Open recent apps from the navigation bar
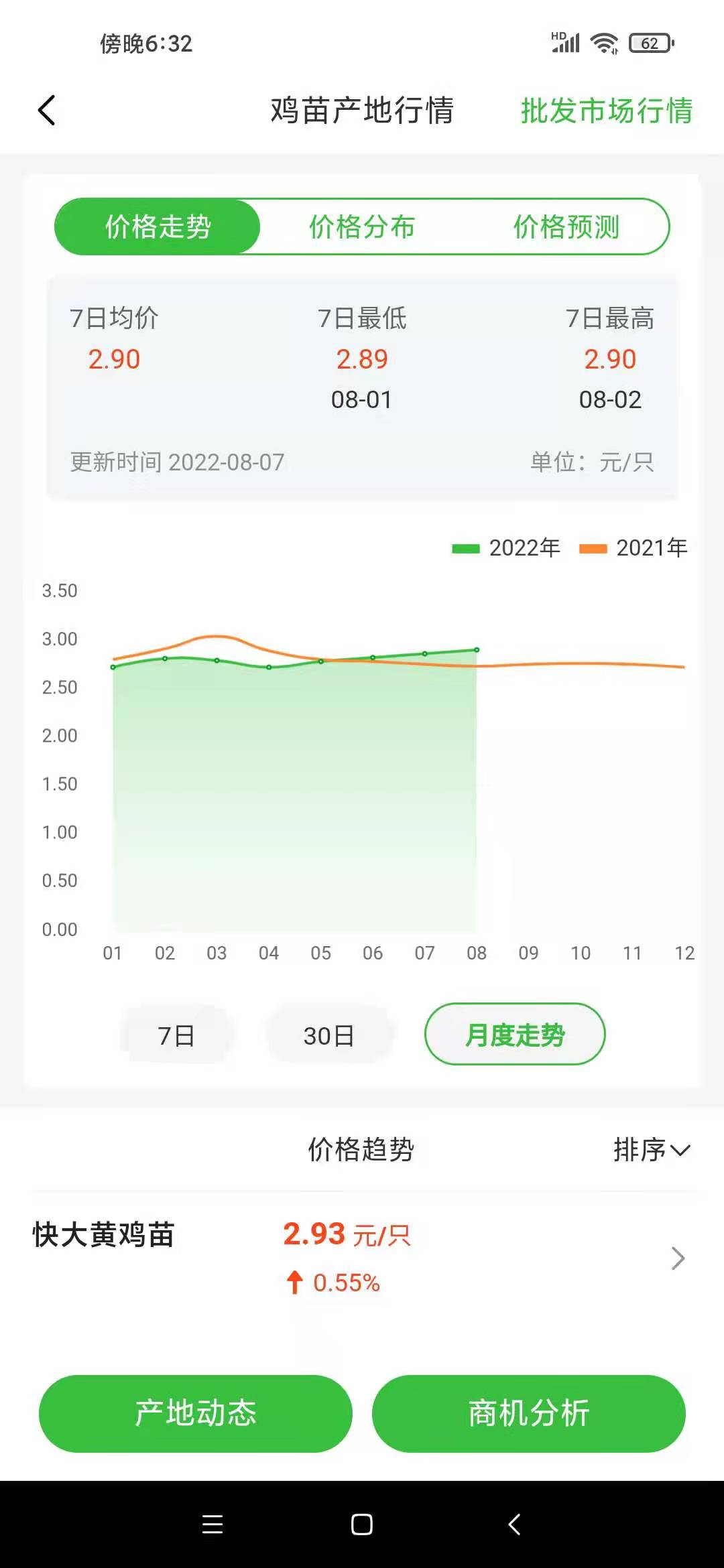 point(213,1524)
